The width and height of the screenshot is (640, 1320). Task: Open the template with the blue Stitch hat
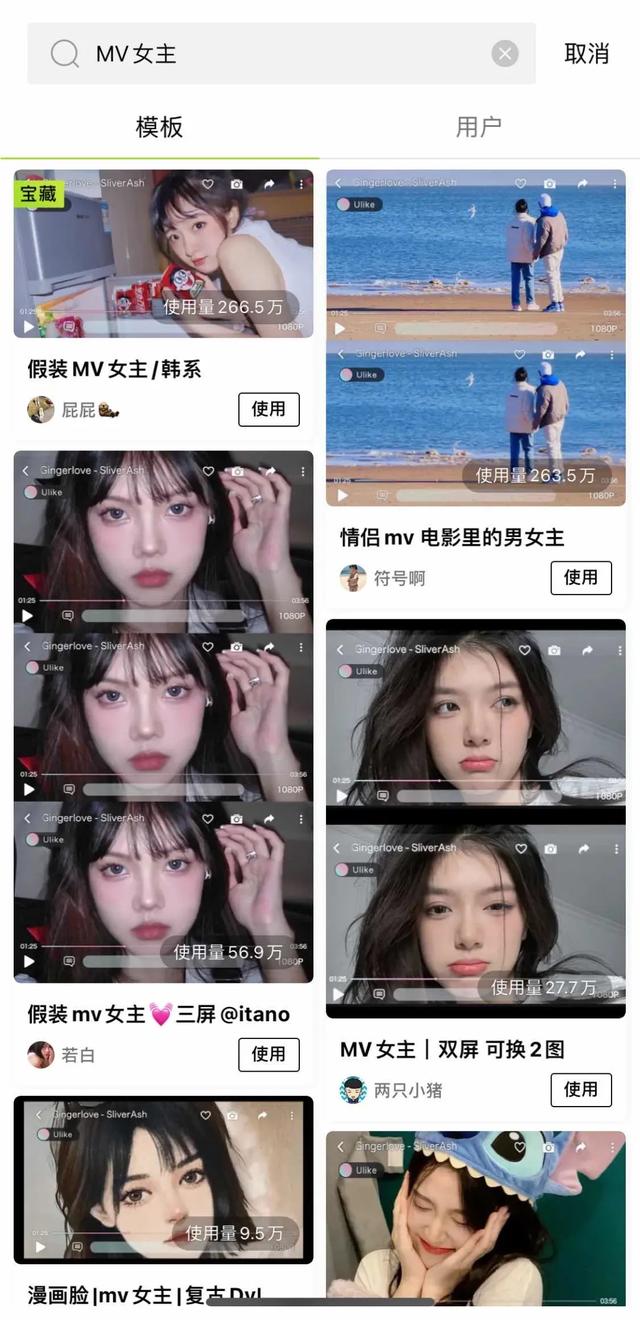point(476,1220)
